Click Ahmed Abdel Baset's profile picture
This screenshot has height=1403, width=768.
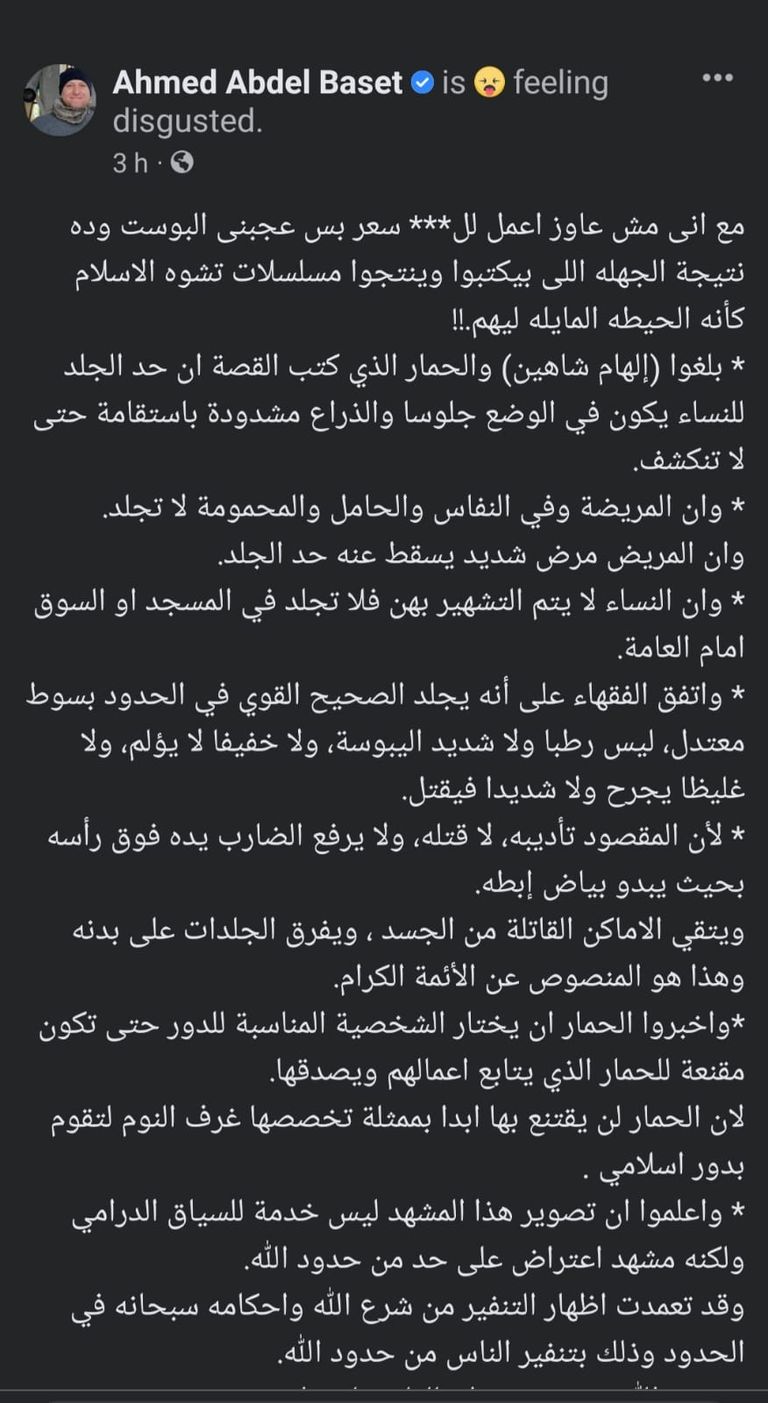point(60,100)
